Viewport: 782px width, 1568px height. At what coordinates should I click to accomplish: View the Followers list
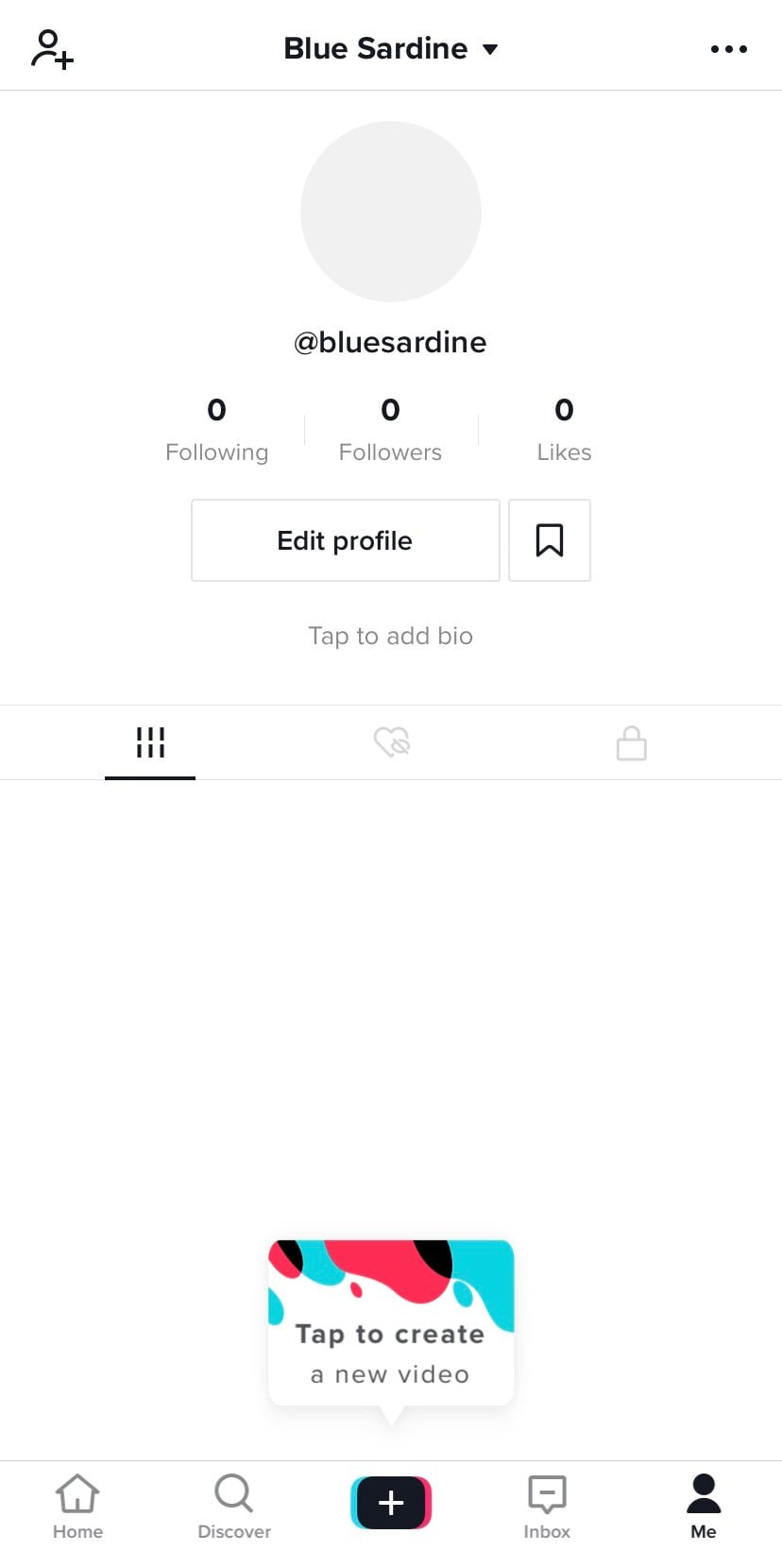390,429
